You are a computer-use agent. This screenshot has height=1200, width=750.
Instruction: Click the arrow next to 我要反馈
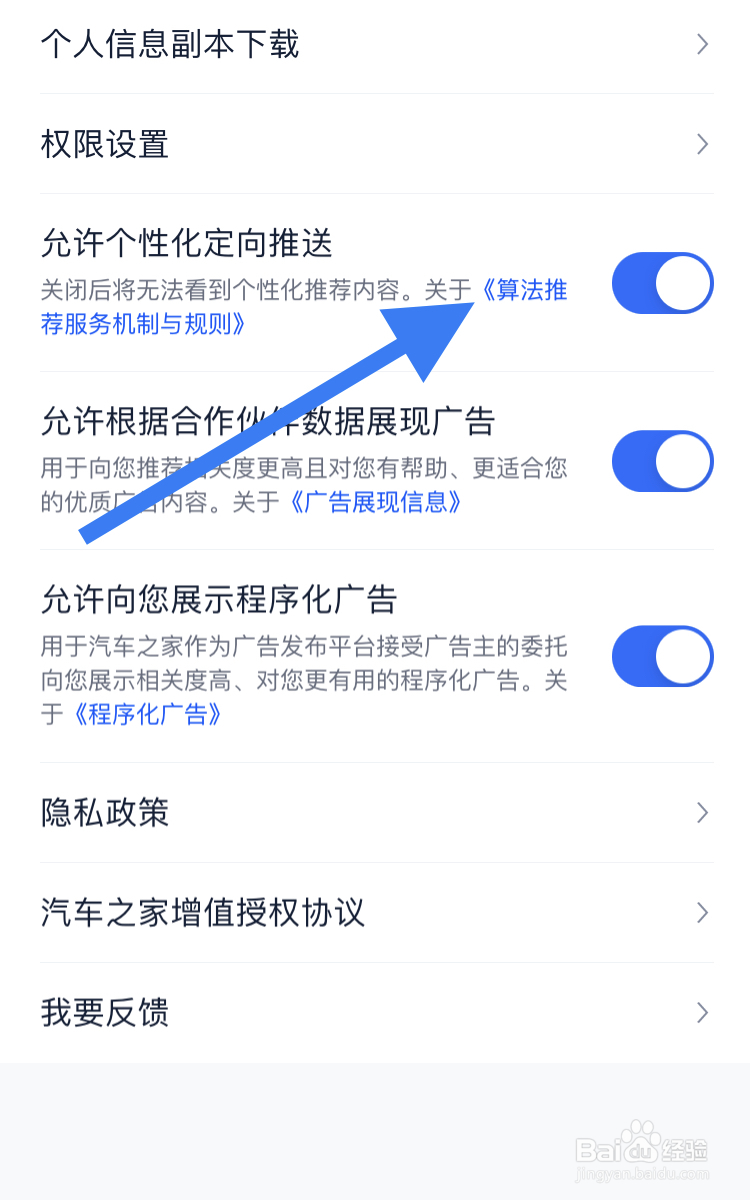(x=703, y=1013)
